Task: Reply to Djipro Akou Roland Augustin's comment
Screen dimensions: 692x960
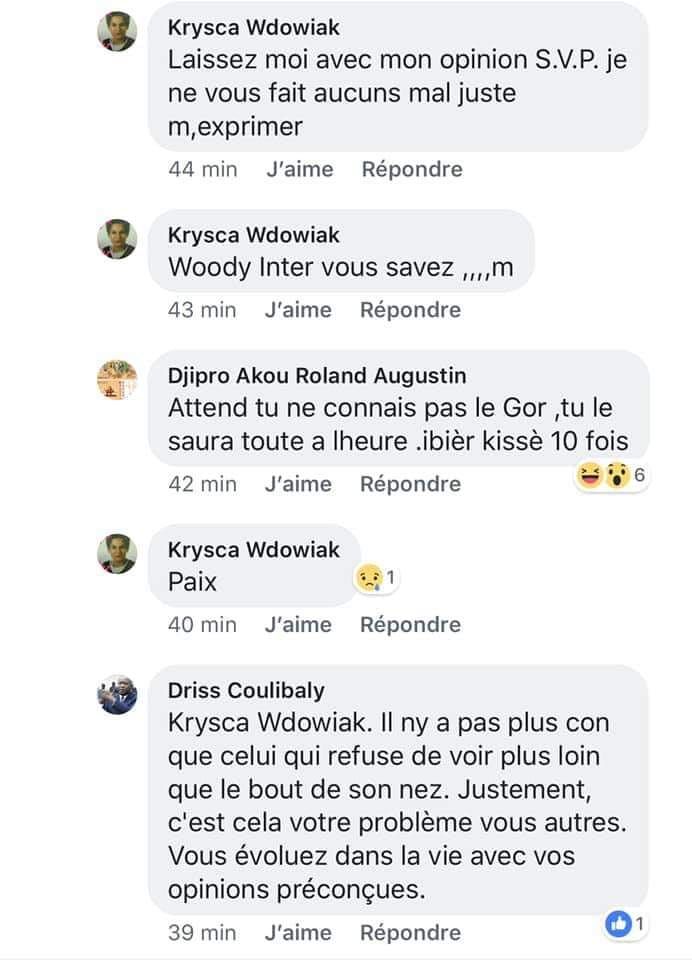Action: tap(410, 484)
